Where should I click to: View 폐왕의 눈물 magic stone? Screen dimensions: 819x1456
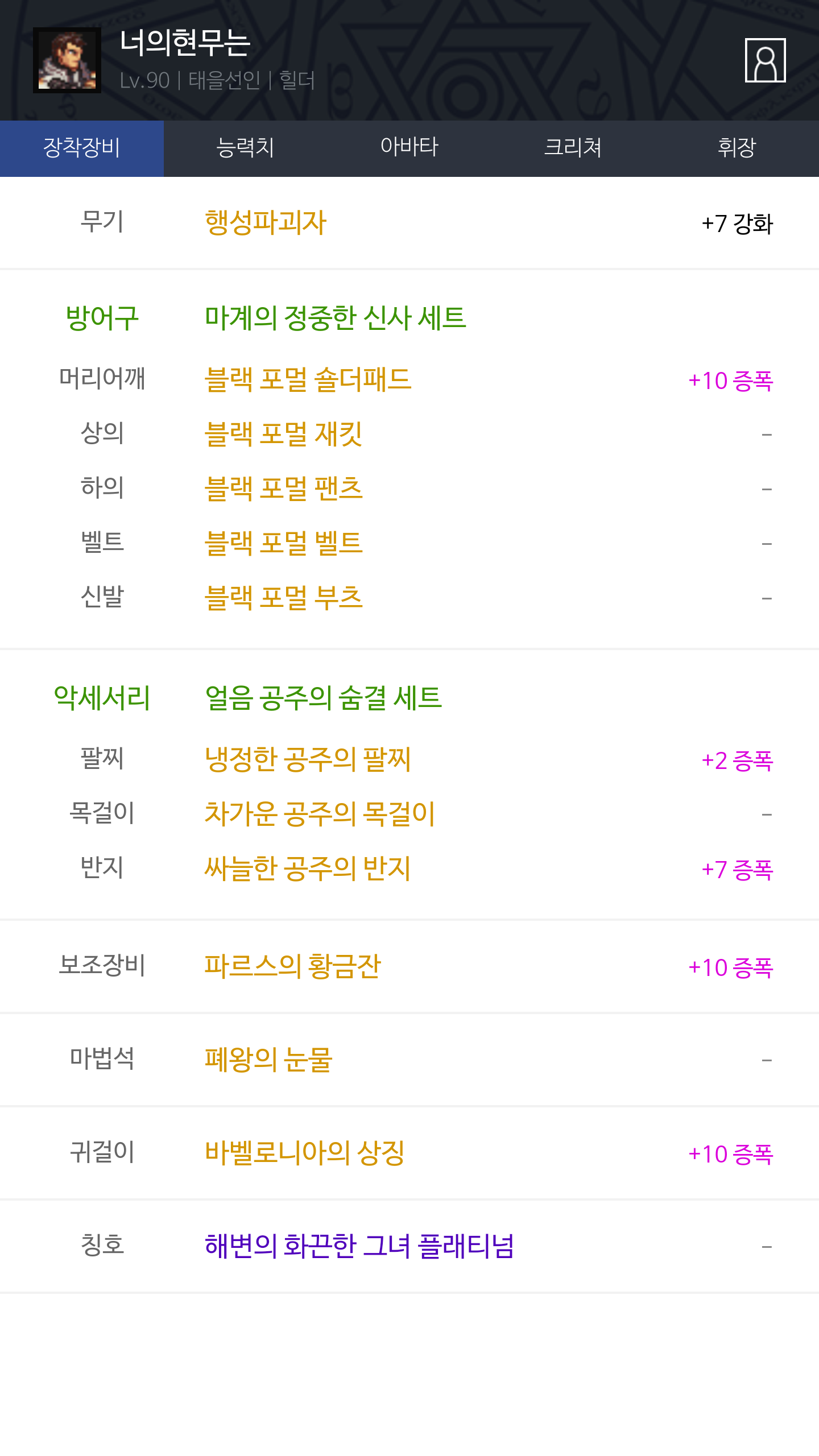tap(268, 1060)
